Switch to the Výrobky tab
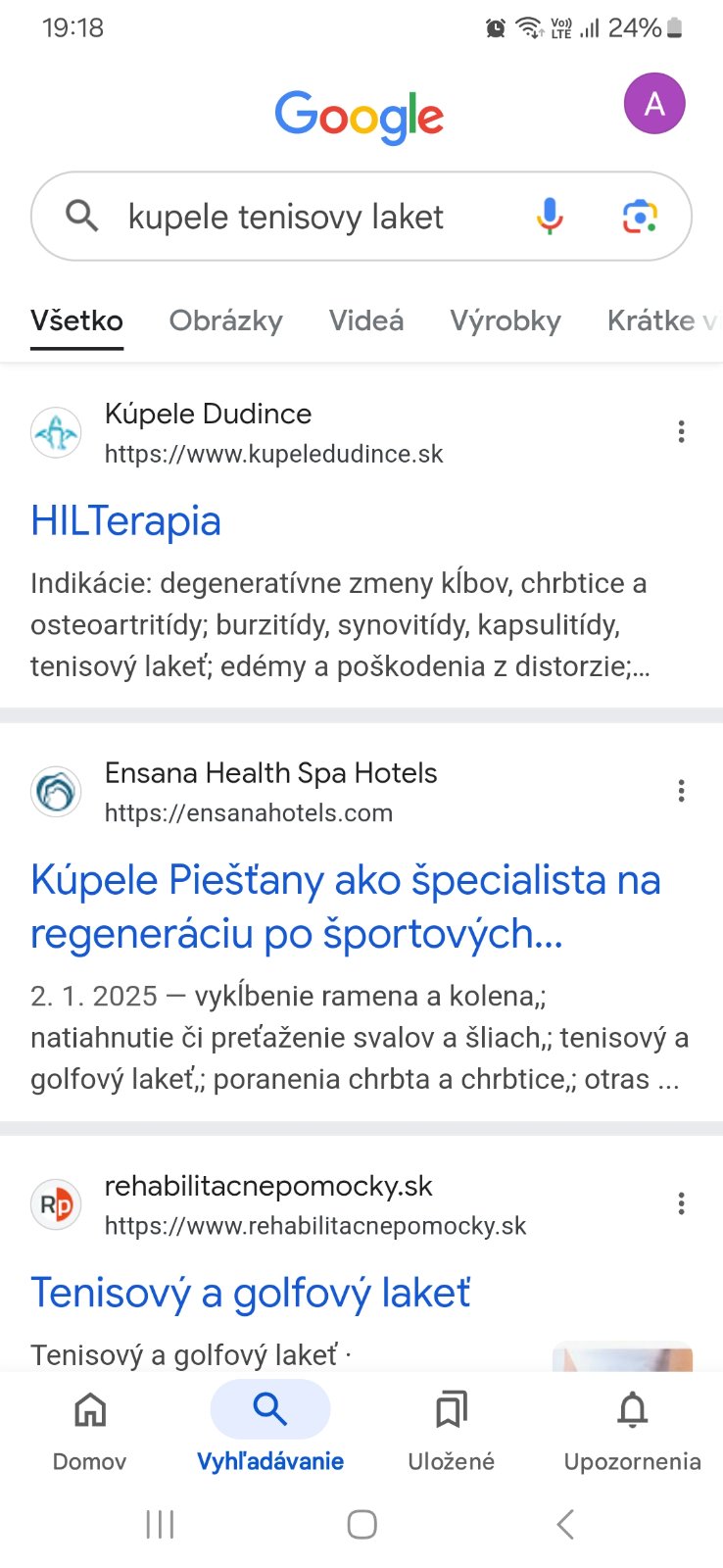This screenshot has width=723, height=1568. [506, 320]
